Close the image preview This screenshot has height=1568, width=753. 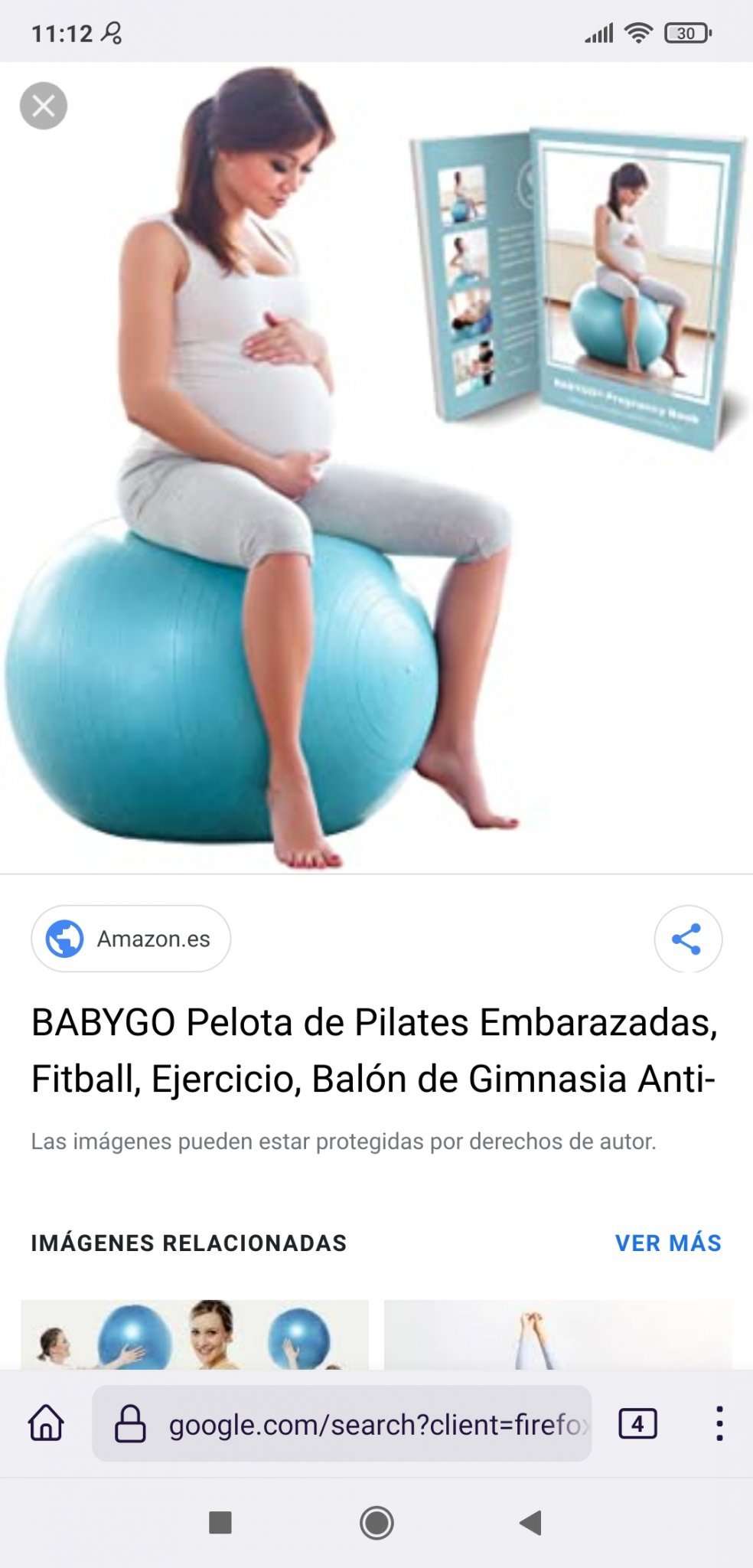click(x=44, y=106)
